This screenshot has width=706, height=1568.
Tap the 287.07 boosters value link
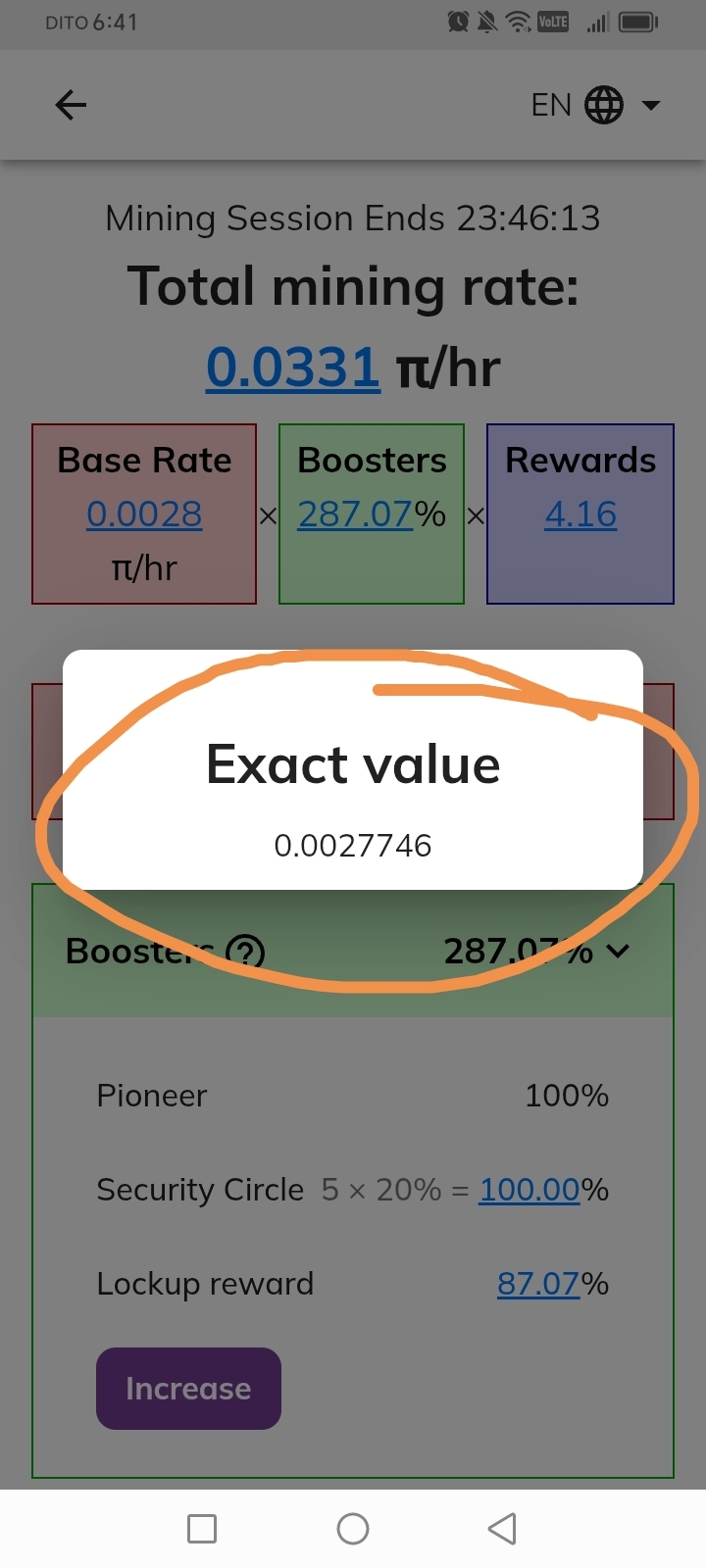point(355,514)
